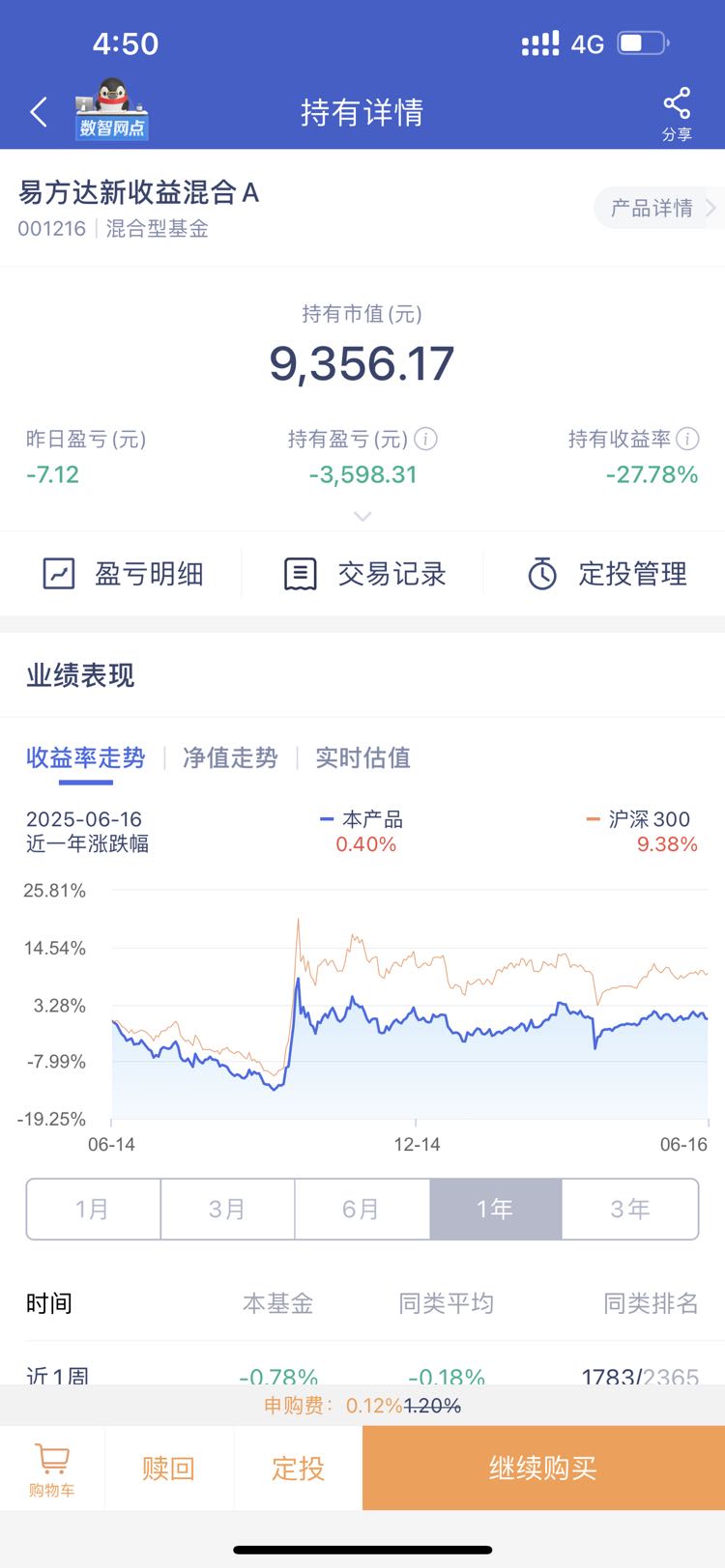Tap the info icon beside 持有收益率
This screenshot has height=1568, width=725.
tap(687, 440)
